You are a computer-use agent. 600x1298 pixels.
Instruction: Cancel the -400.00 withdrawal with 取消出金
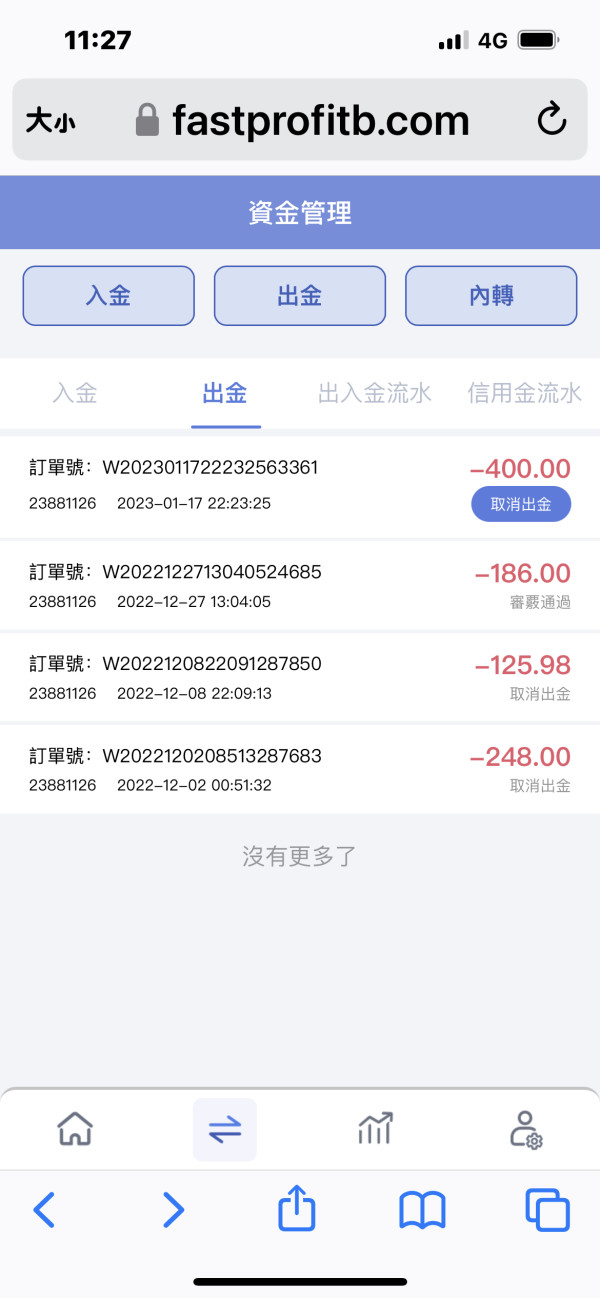click(521, 504)
